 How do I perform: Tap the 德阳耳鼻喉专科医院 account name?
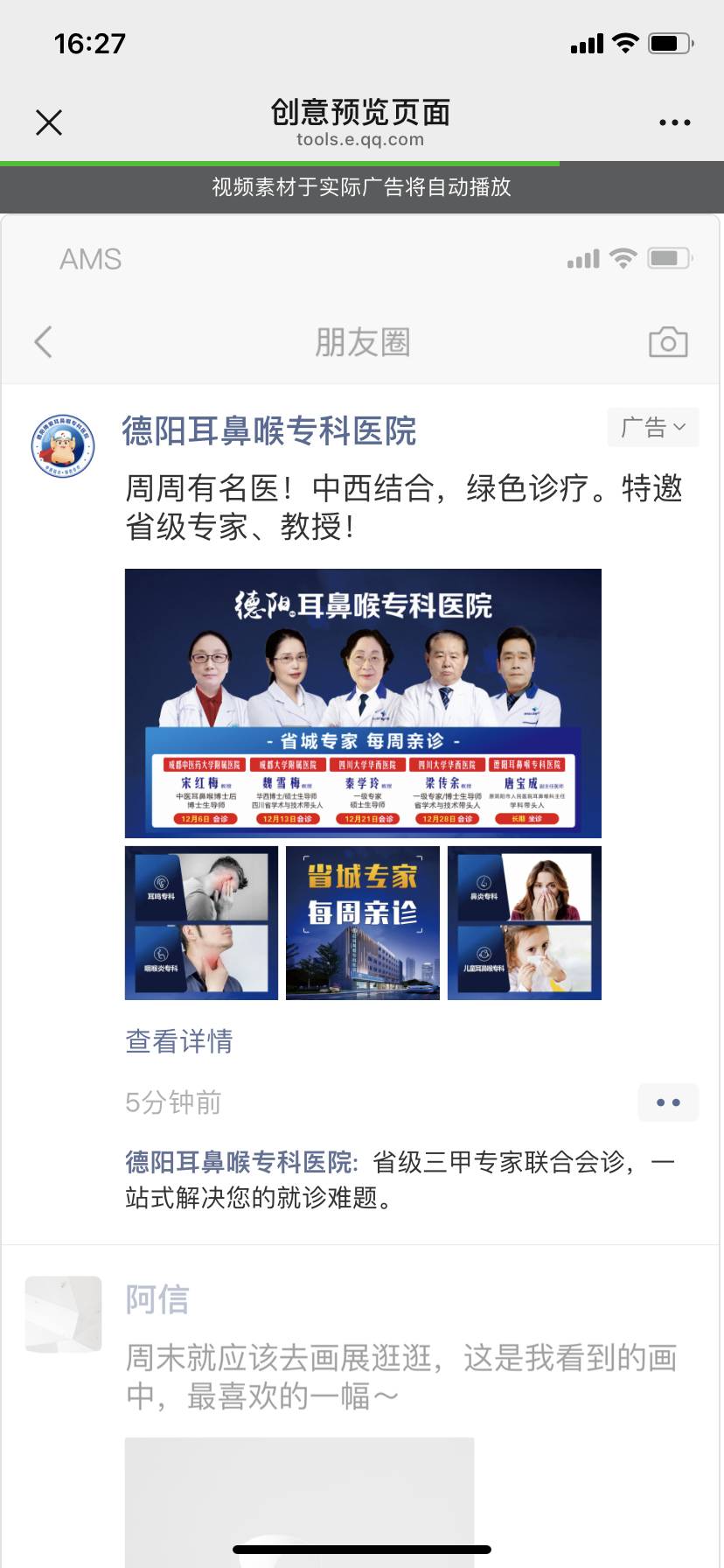coord(269,431)
